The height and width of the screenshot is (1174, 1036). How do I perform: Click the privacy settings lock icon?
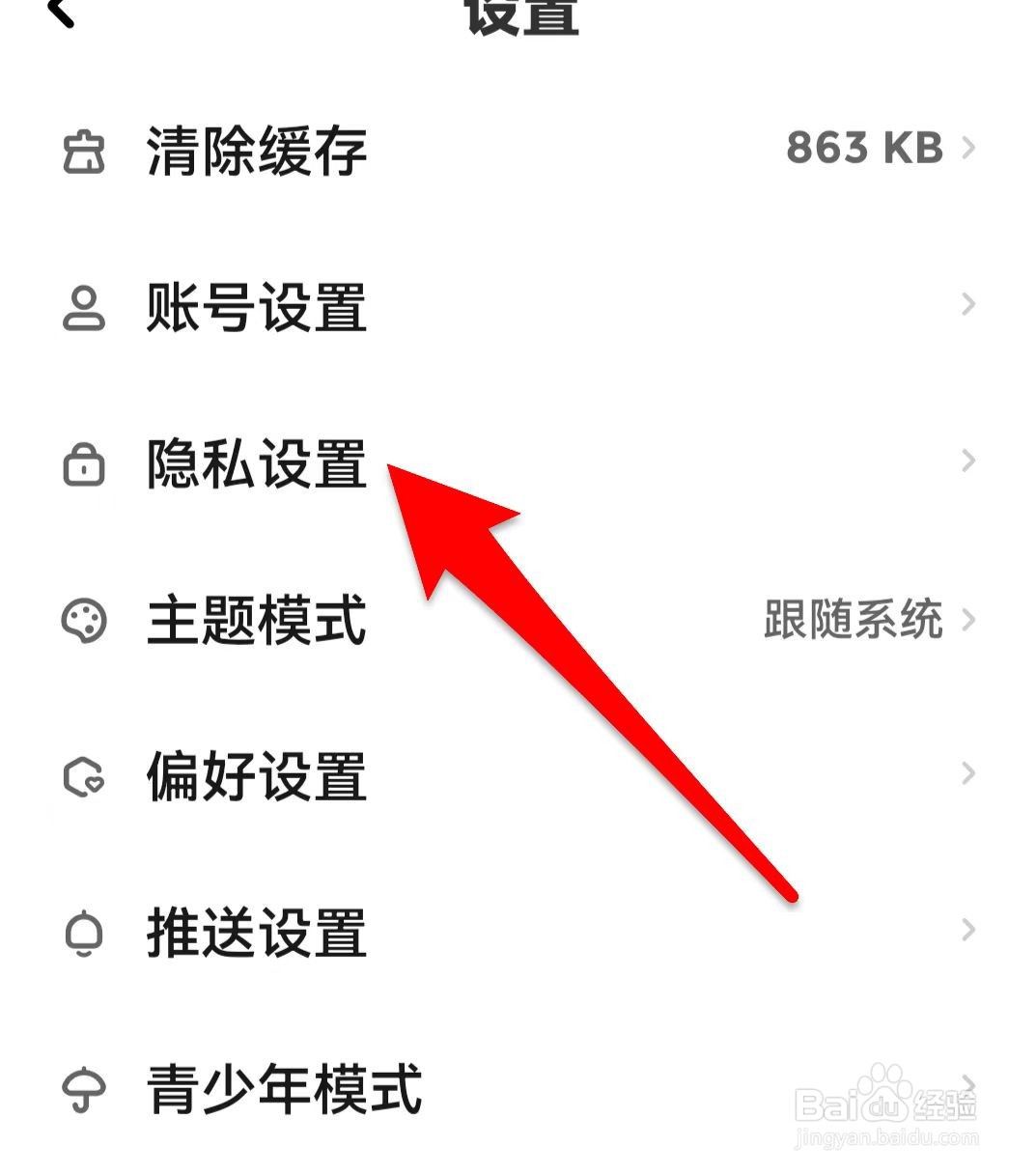point(84,463)
